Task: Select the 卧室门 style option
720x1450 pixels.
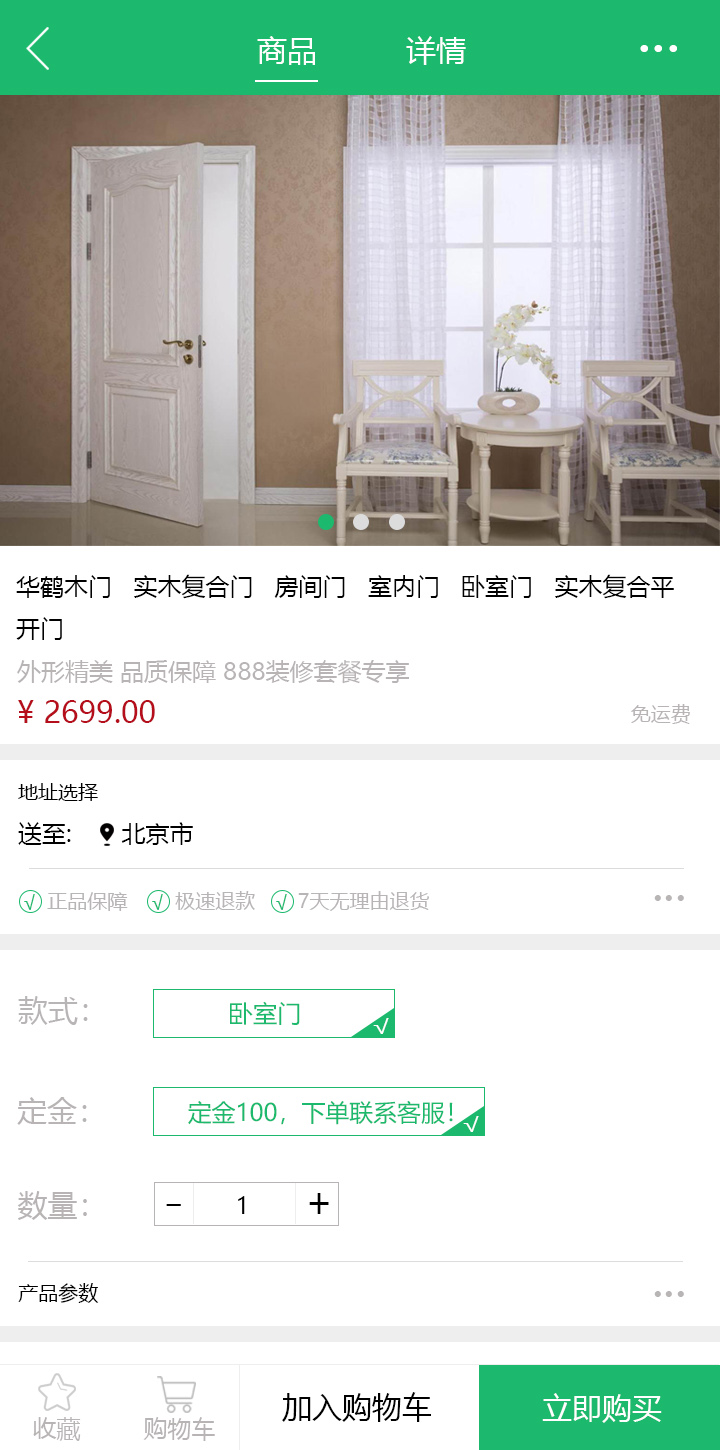Action: tap(273, 1013)
